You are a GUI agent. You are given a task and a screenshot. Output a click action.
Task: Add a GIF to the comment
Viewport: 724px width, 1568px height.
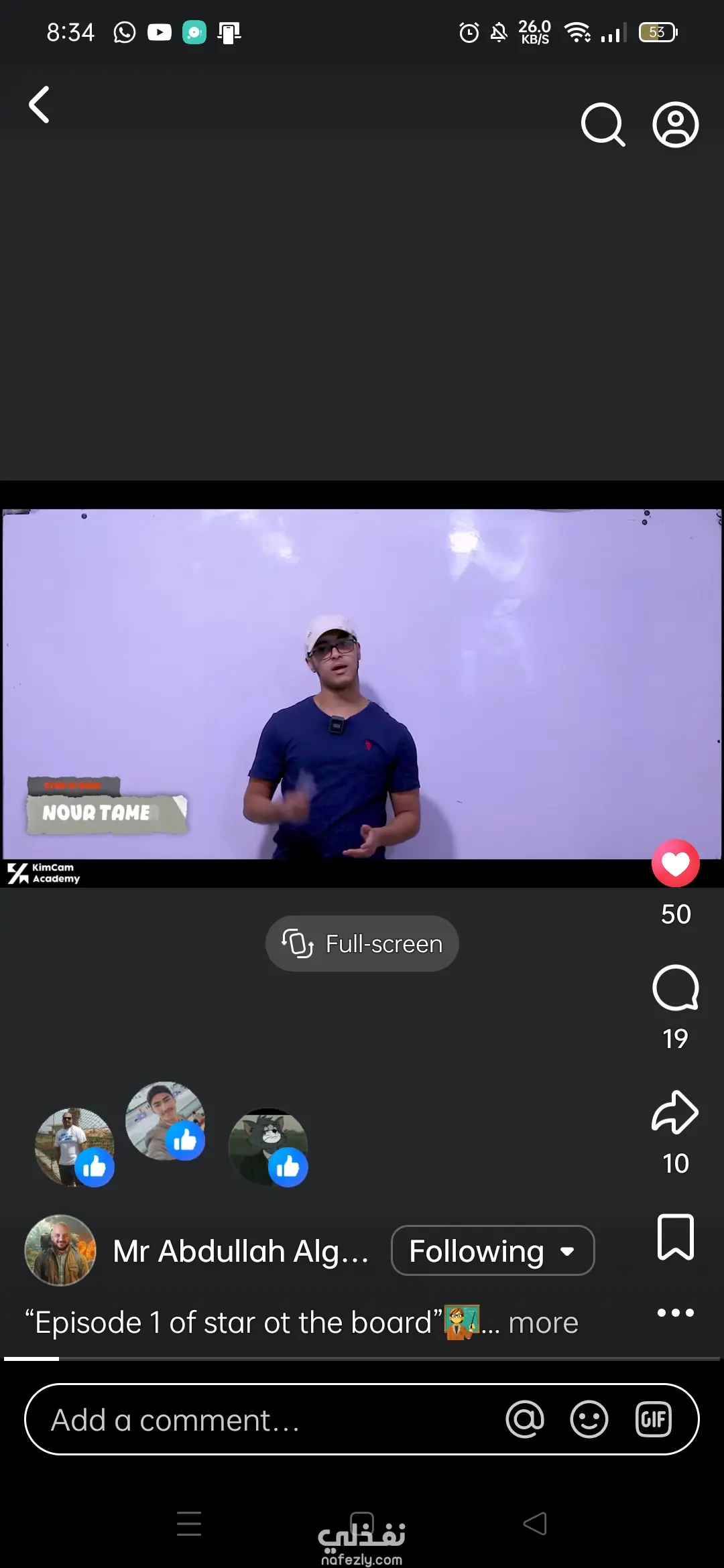pyautogui.click(x=653, y=1419)
